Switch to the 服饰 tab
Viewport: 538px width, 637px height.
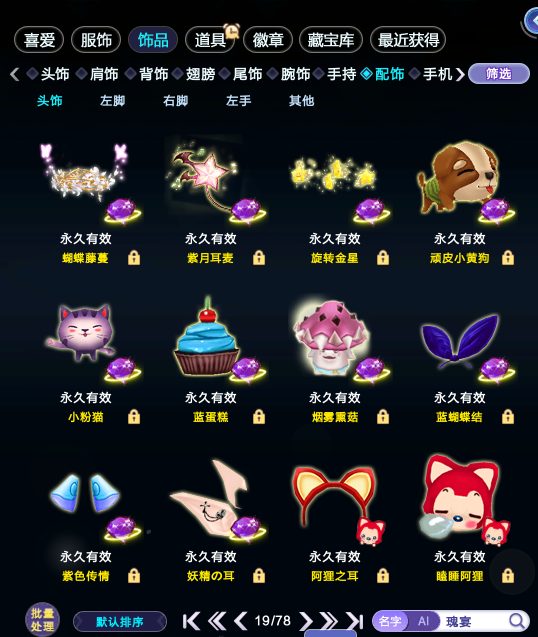pos(96,40)
